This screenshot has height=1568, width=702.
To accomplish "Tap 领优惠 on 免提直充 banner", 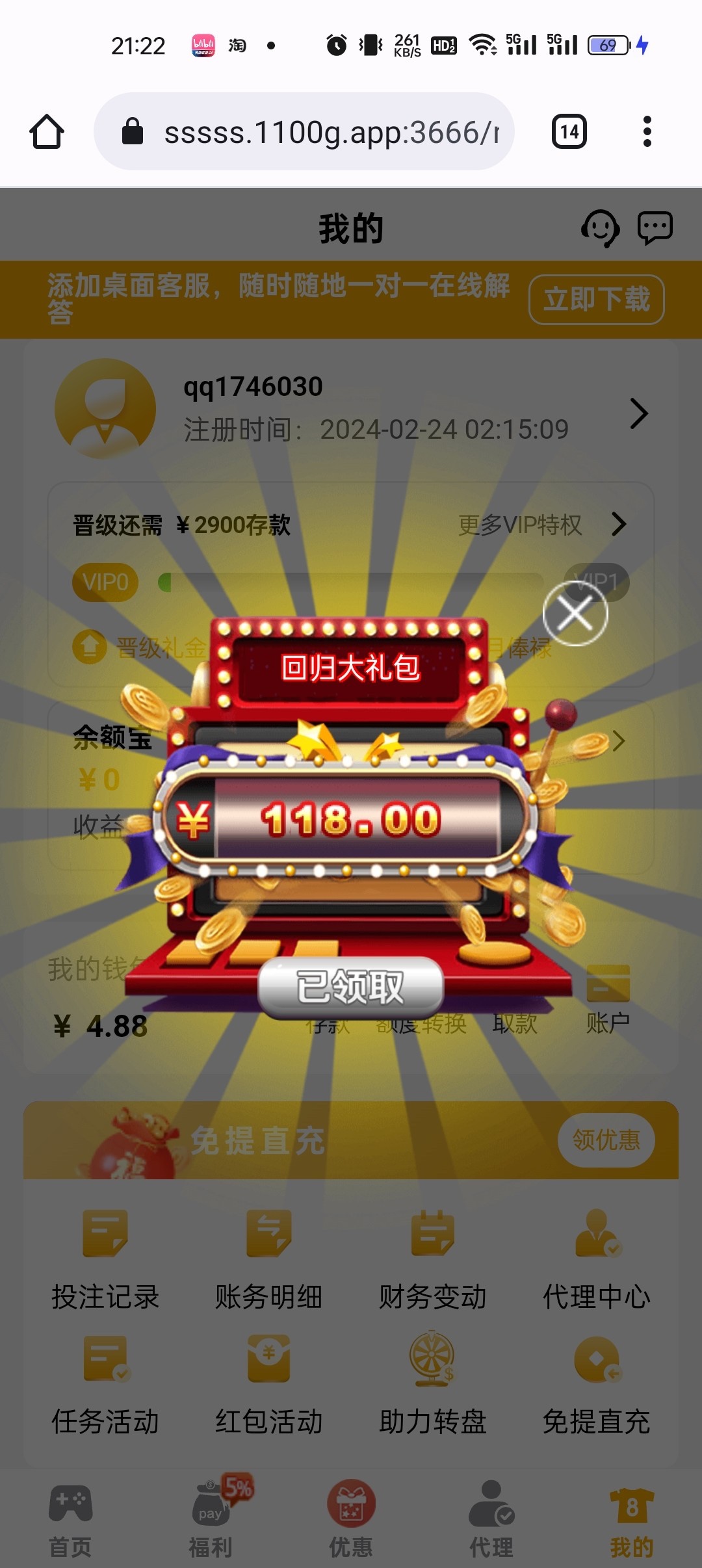I will click(606, 1140).
